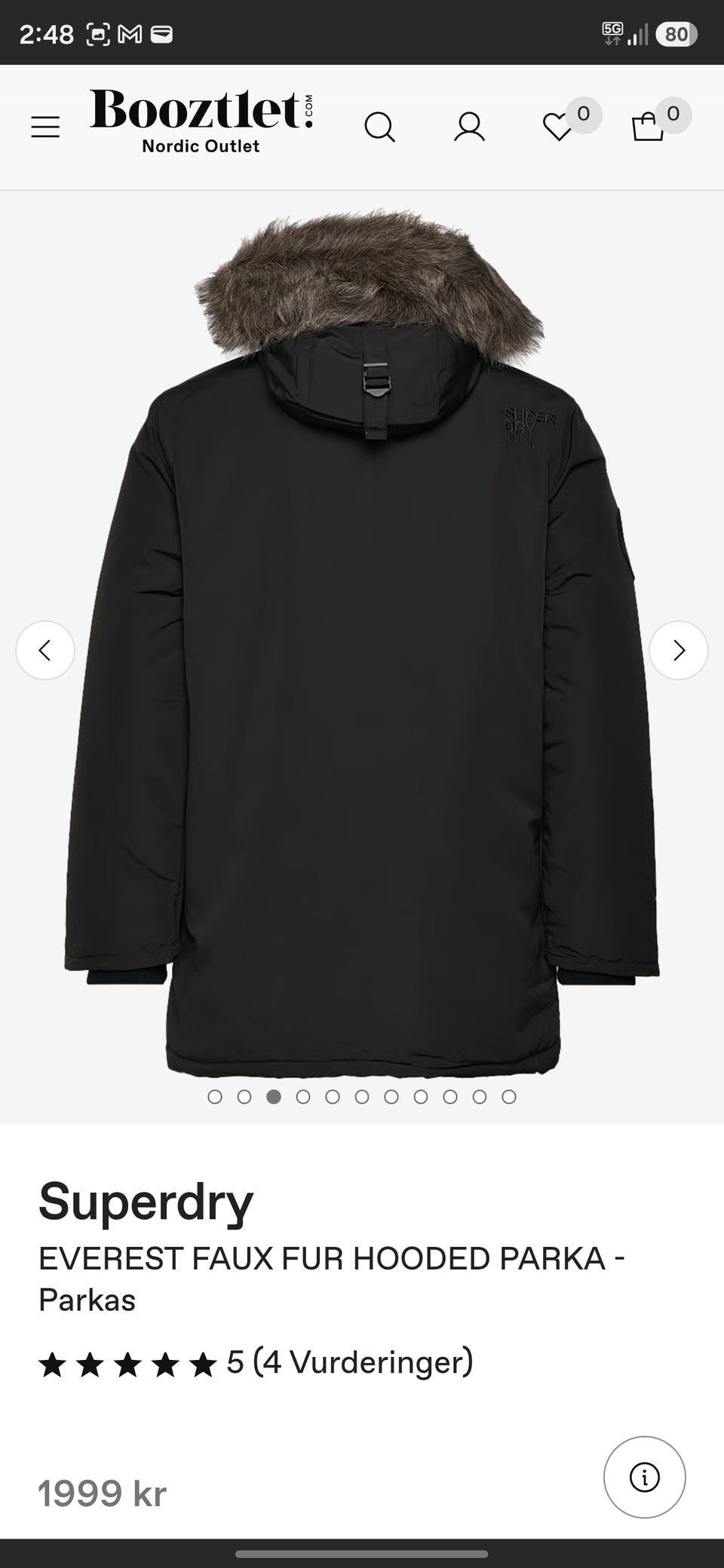Go to Booztlet home via logo

201,121
